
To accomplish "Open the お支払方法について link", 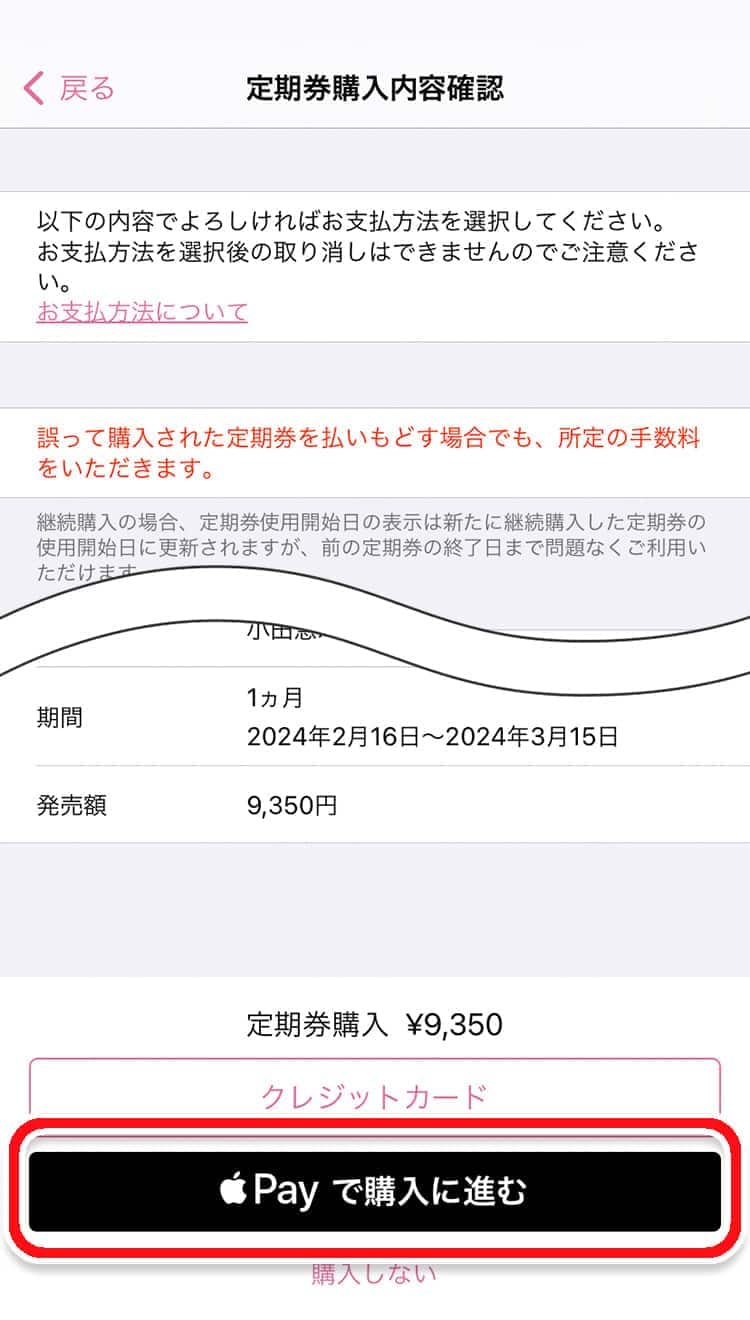I will tap(142, 312).
